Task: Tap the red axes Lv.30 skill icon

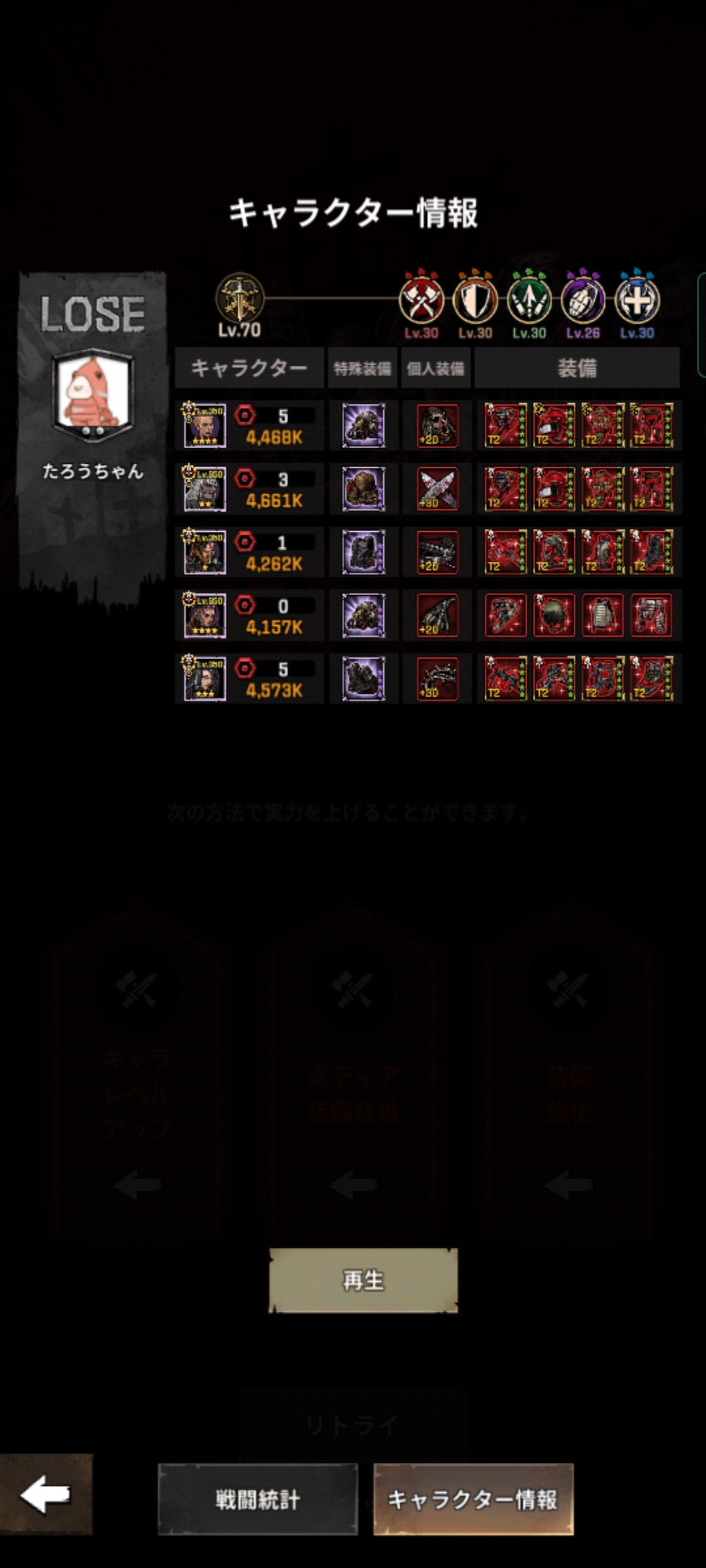Action: point(421,301)
